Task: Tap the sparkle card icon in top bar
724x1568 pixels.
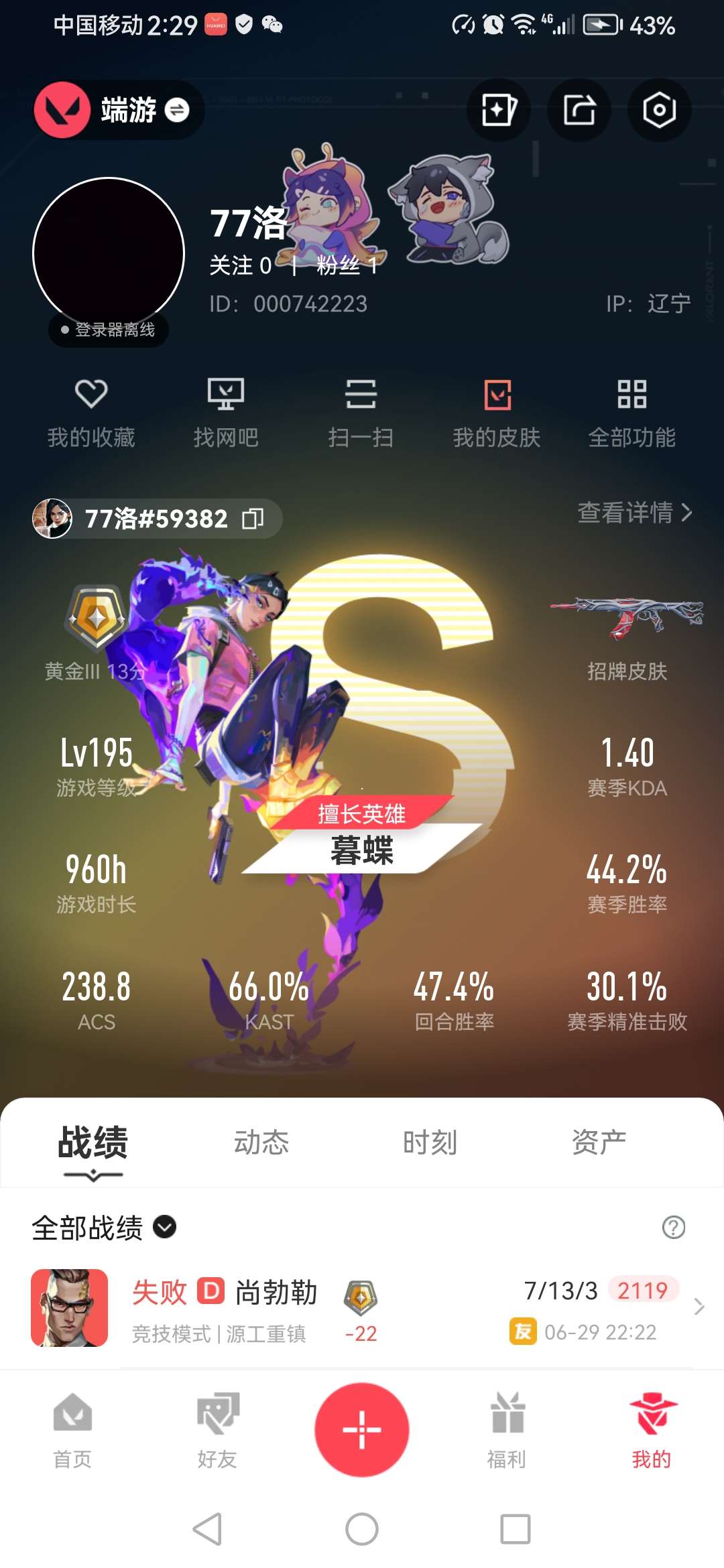Action: (498, 110)
